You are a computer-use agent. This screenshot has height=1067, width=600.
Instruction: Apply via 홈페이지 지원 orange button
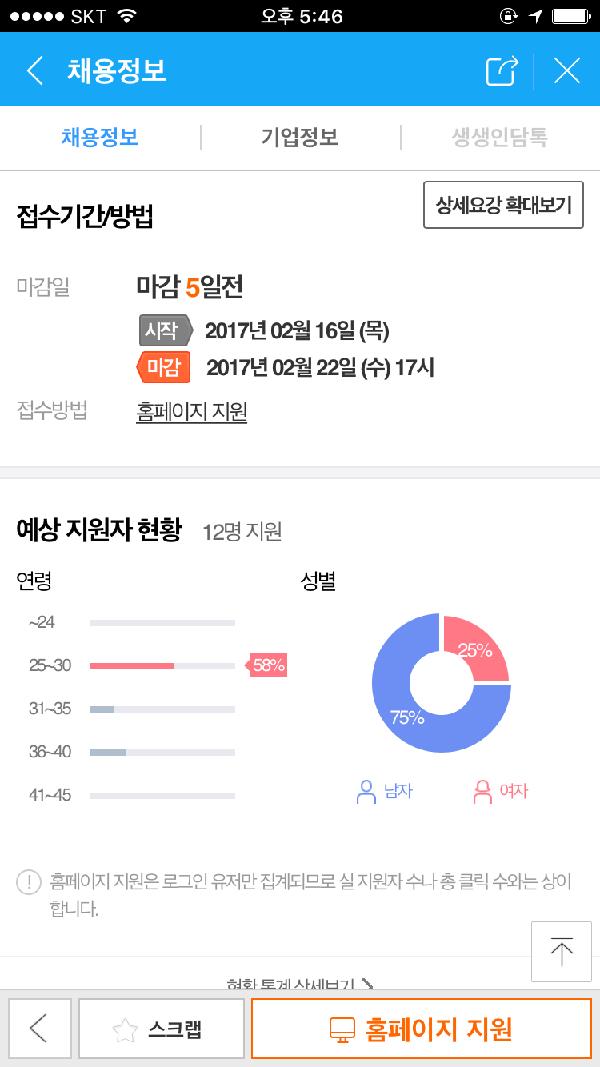[x=421, y=1029]
